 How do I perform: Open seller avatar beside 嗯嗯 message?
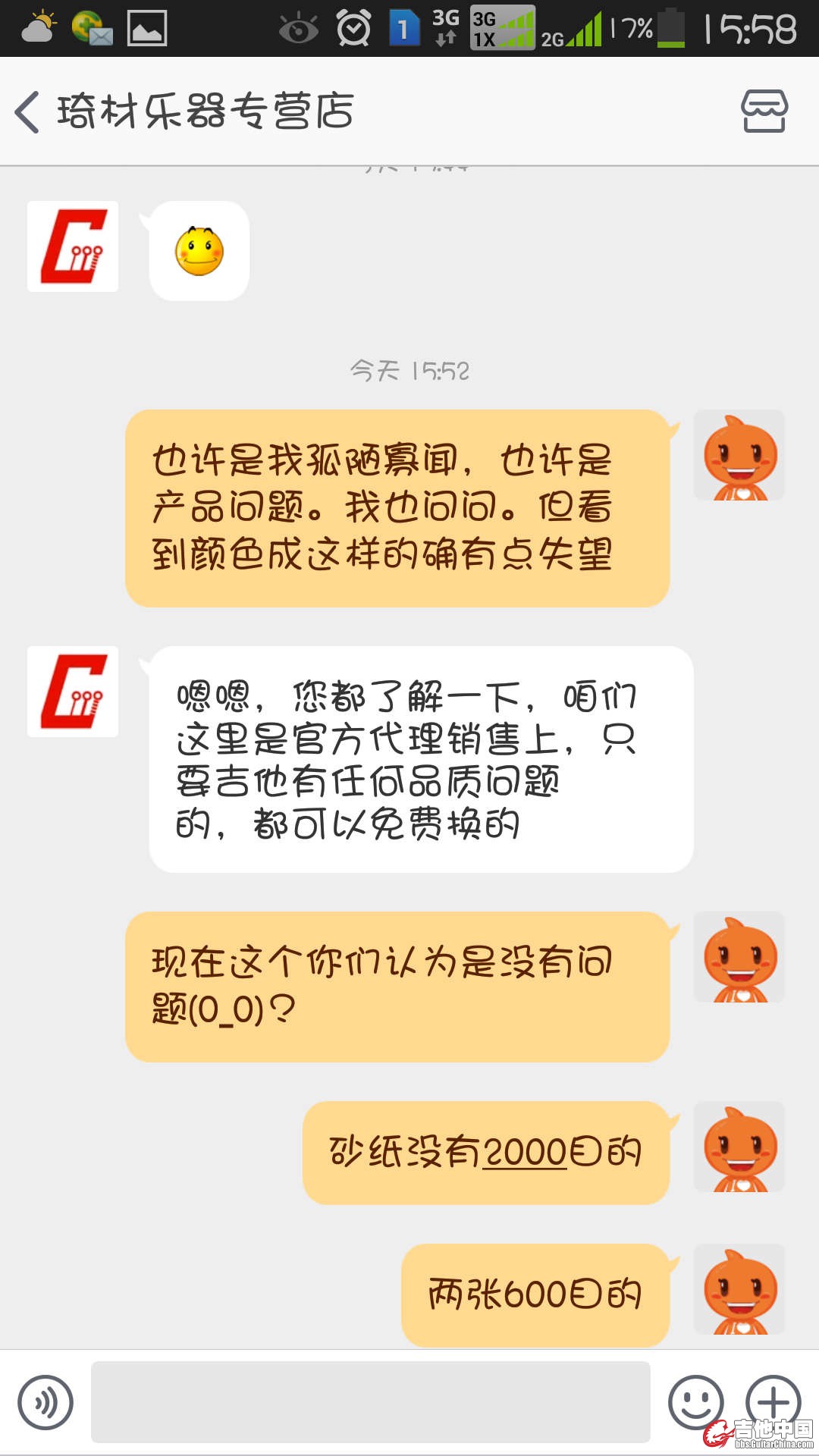73,692
